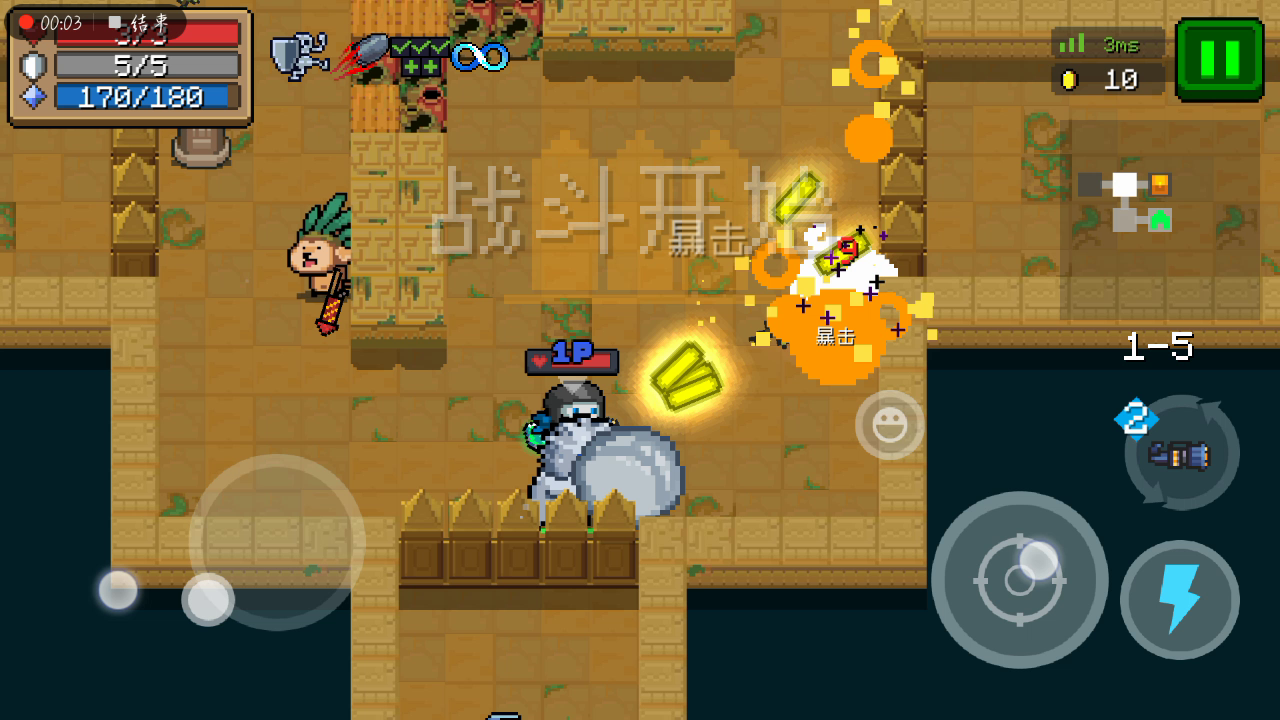Open the emoji smiley button

pyautogui.click(x=888, y=427)
